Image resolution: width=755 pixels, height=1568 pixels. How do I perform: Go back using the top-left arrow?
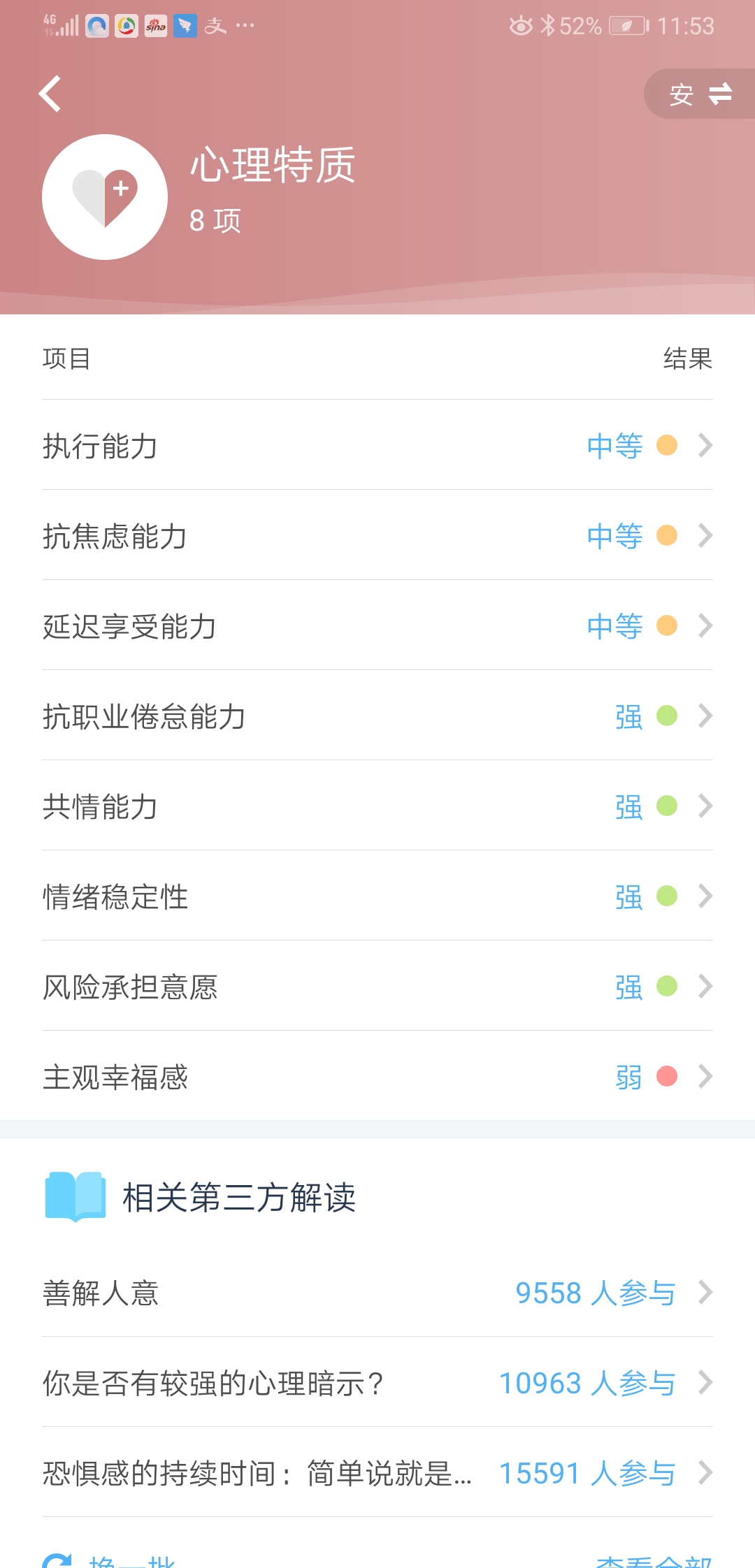(50, 94)
